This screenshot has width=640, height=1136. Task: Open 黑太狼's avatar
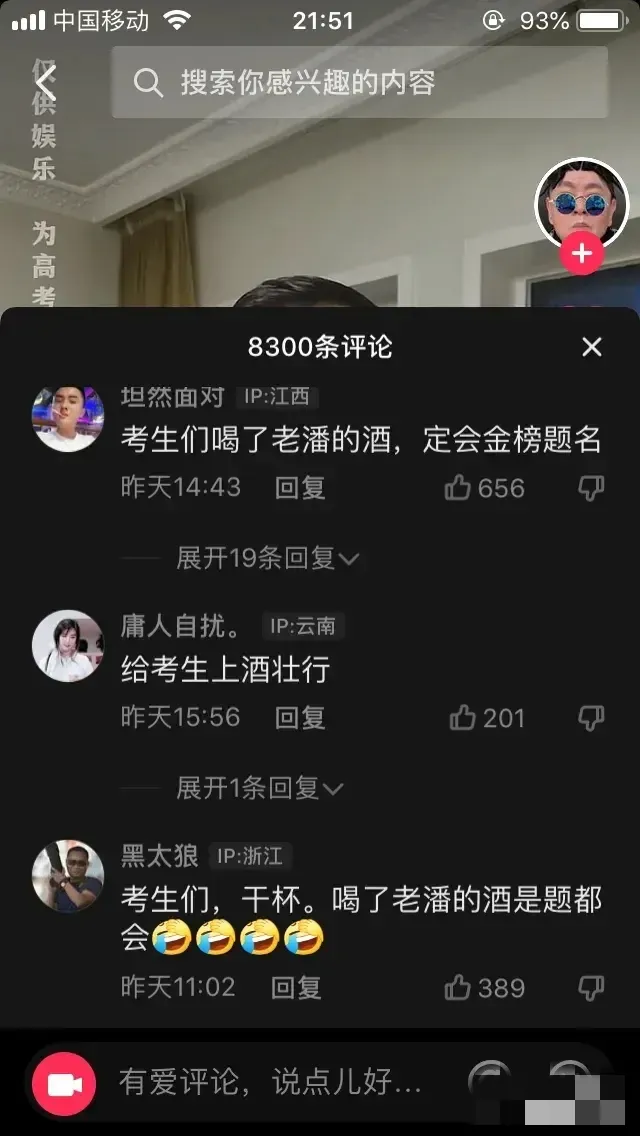[68, 876]
